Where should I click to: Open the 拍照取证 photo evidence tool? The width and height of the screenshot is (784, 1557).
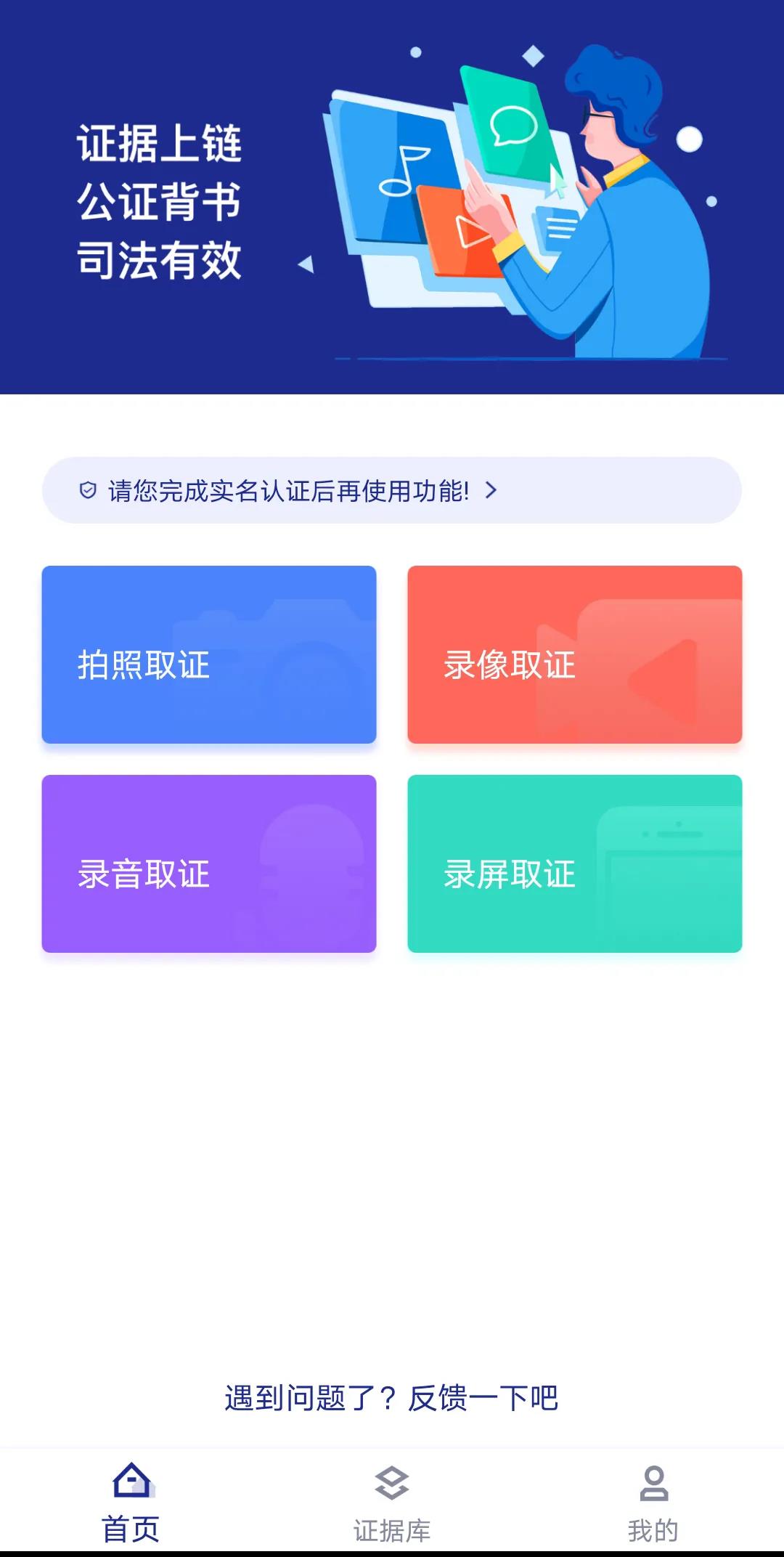click(x=210, y=654)
